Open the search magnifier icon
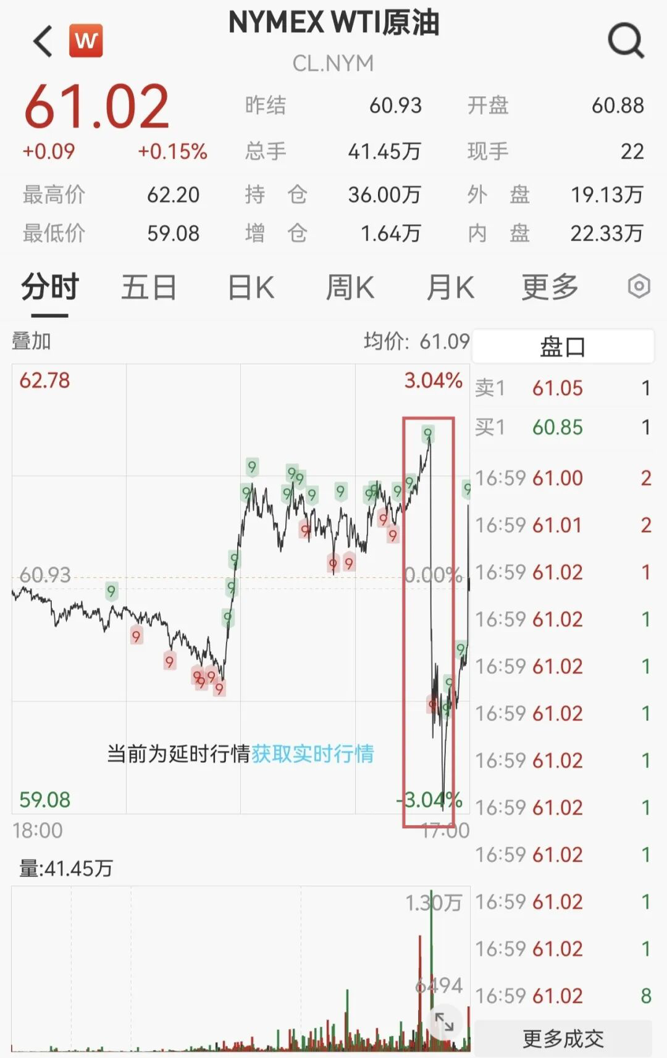The height and width of the screenshot is (1058, 667). (626, 41)
